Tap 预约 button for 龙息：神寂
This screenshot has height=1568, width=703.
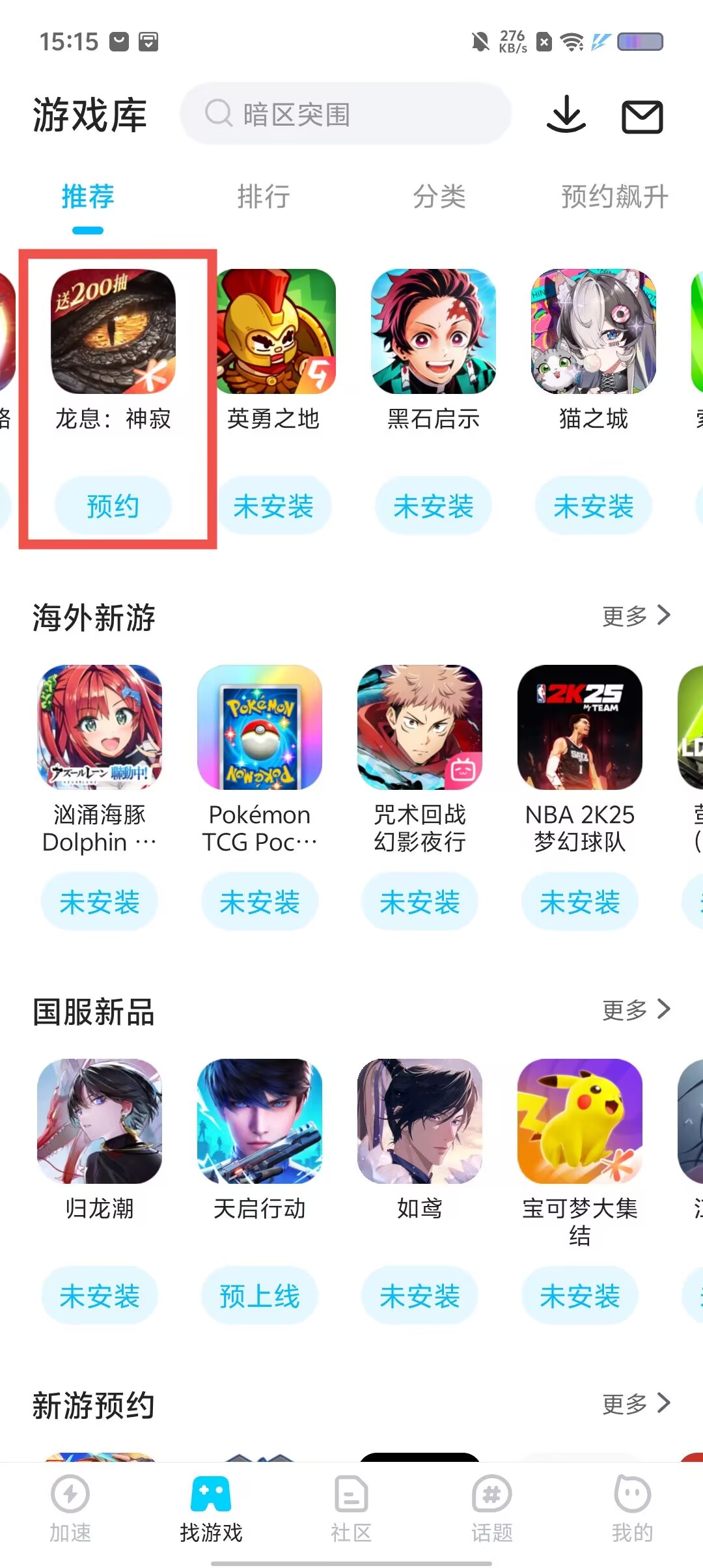point(113,506)
